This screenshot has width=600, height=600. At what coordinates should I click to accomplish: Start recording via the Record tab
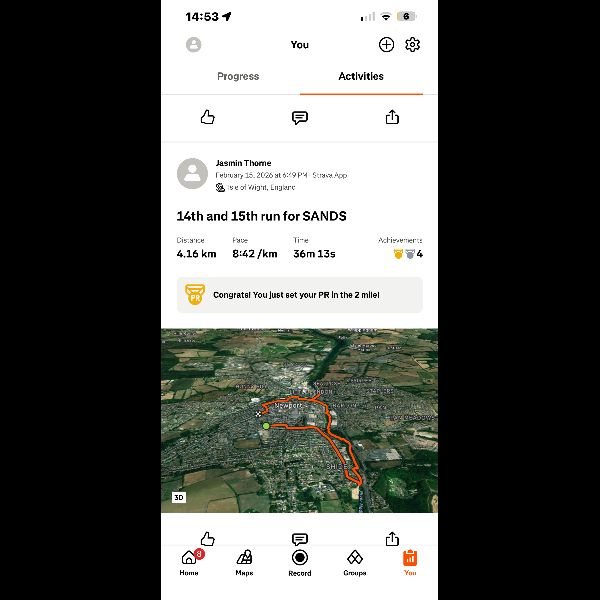coord(299,562)
